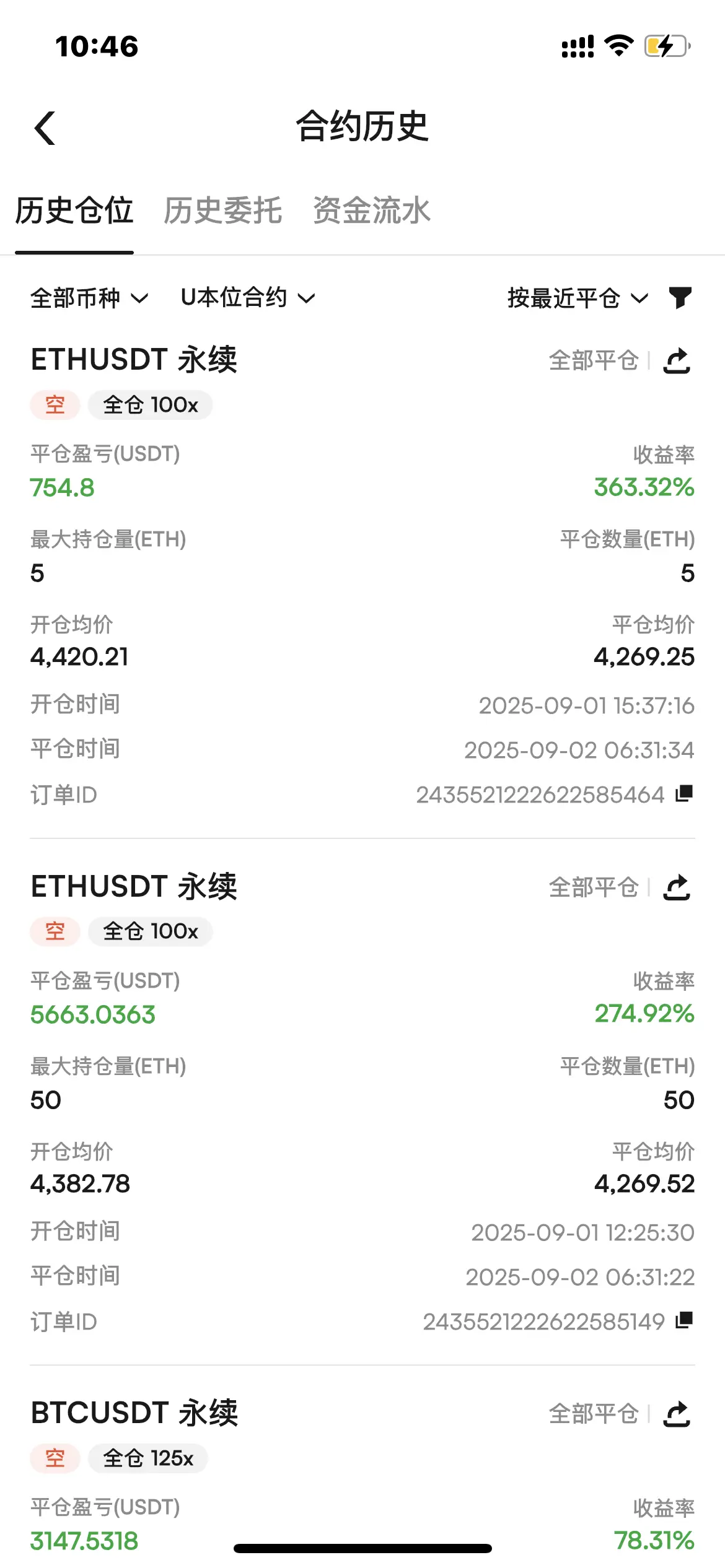The image size is (725, 1568).
Task: Share the ETHUSDT position with 5663.0363 profit
Action: (x=677, y=887)
